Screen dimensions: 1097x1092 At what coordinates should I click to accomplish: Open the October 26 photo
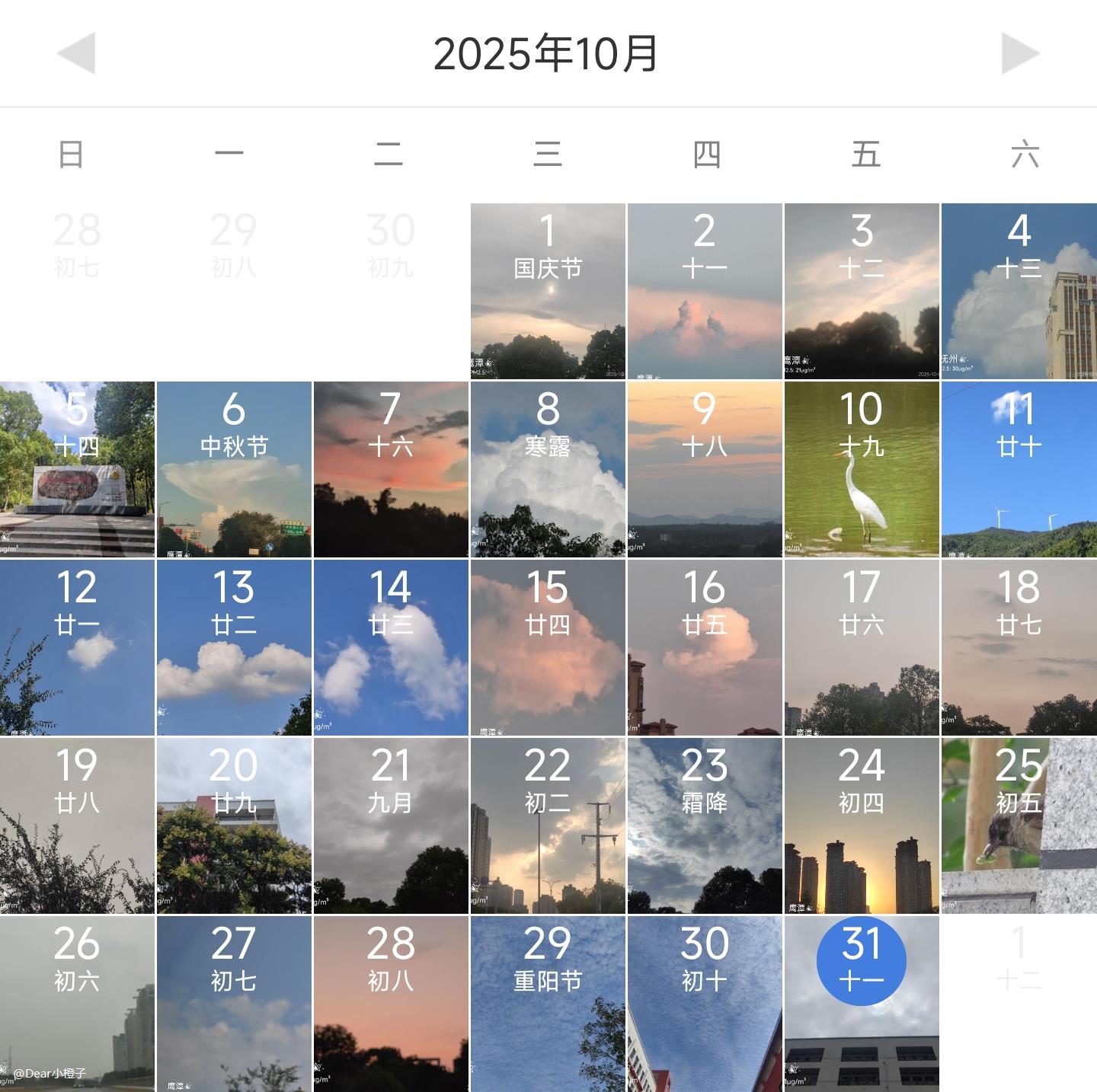[77, 1004]
